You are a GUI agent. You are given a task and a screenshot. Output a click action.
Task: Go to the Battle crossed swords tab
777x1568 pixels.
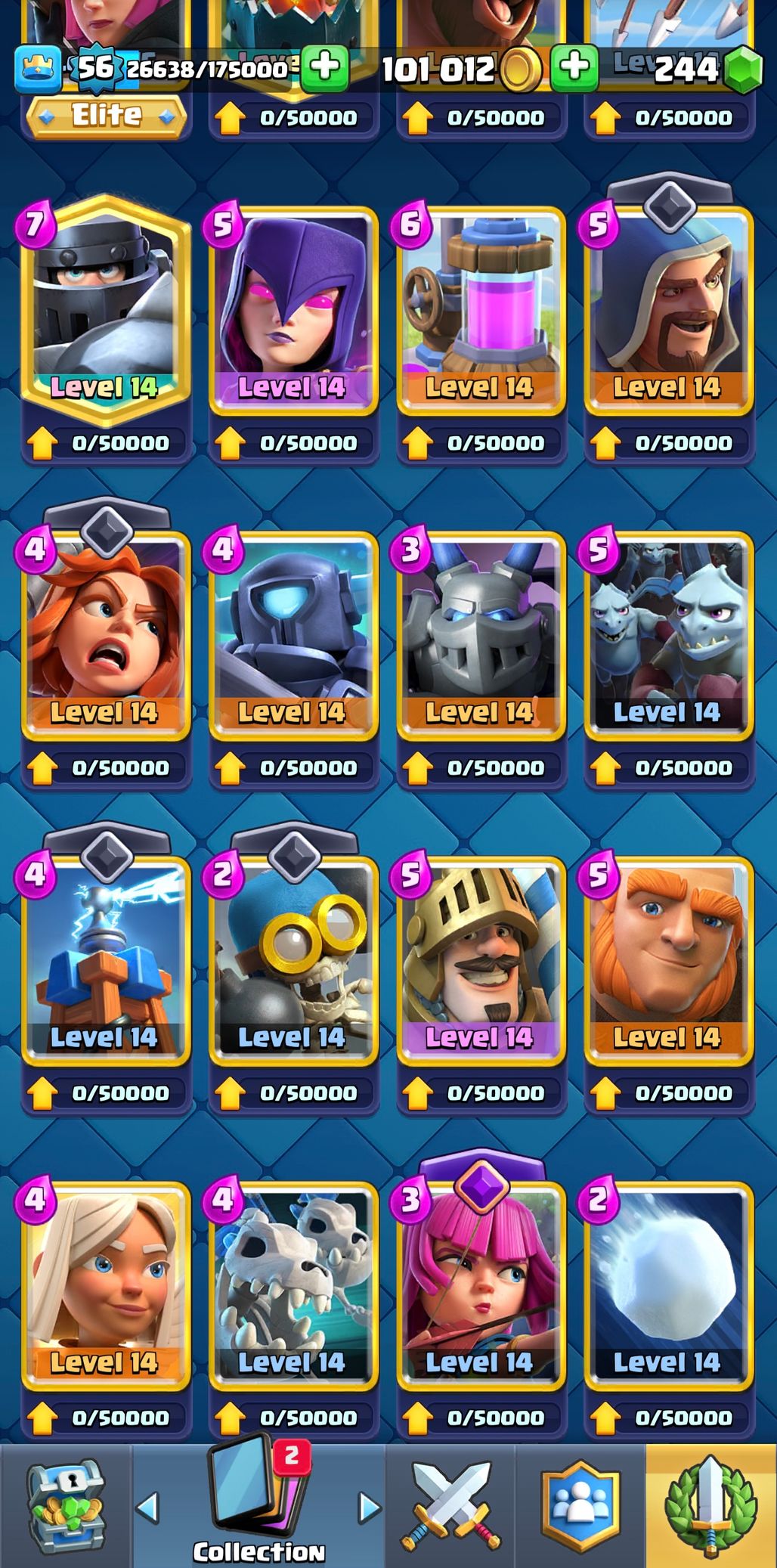pyautogui.click(x=451, y=1506)
